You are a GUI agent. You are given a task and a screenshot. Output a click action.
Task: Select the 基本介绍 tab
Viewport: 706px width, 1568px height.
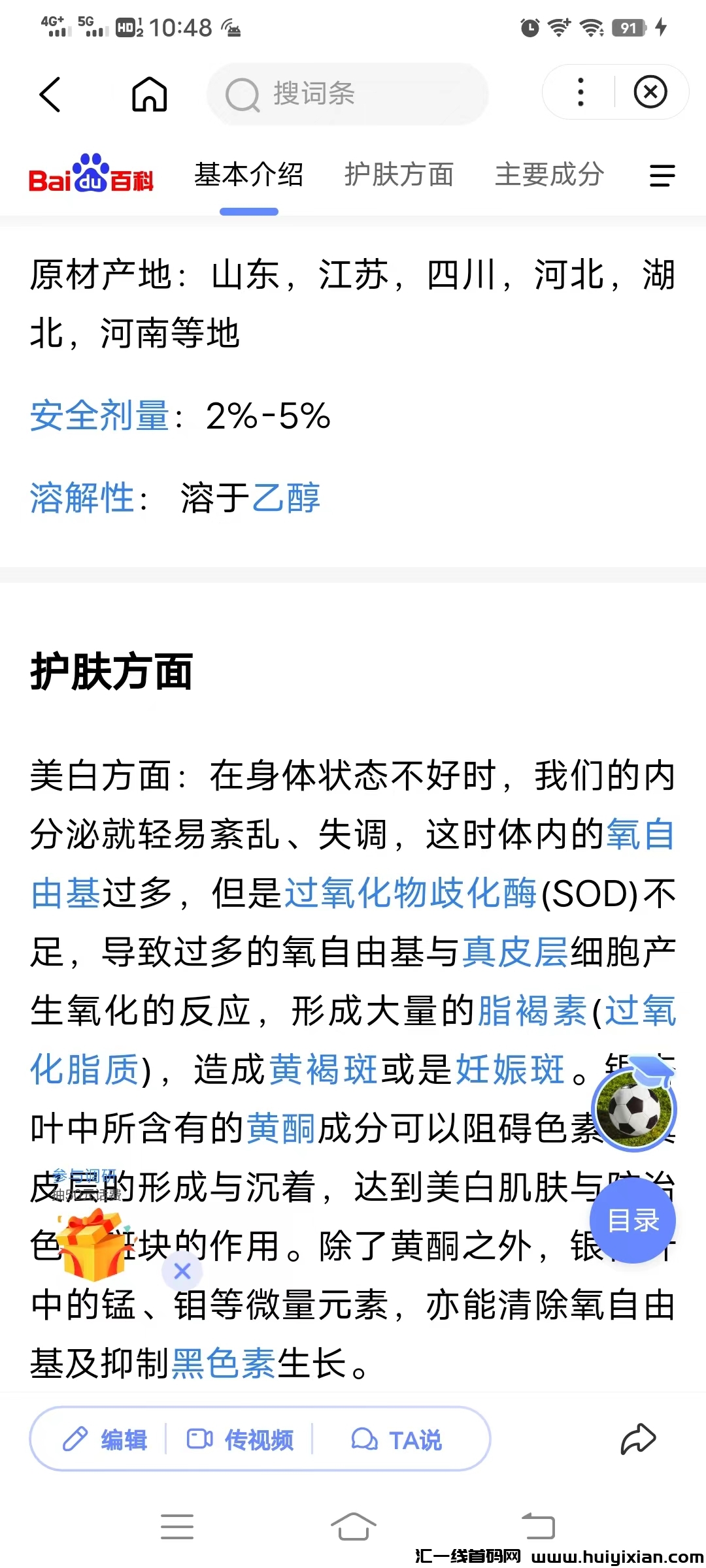pos(248,175)
